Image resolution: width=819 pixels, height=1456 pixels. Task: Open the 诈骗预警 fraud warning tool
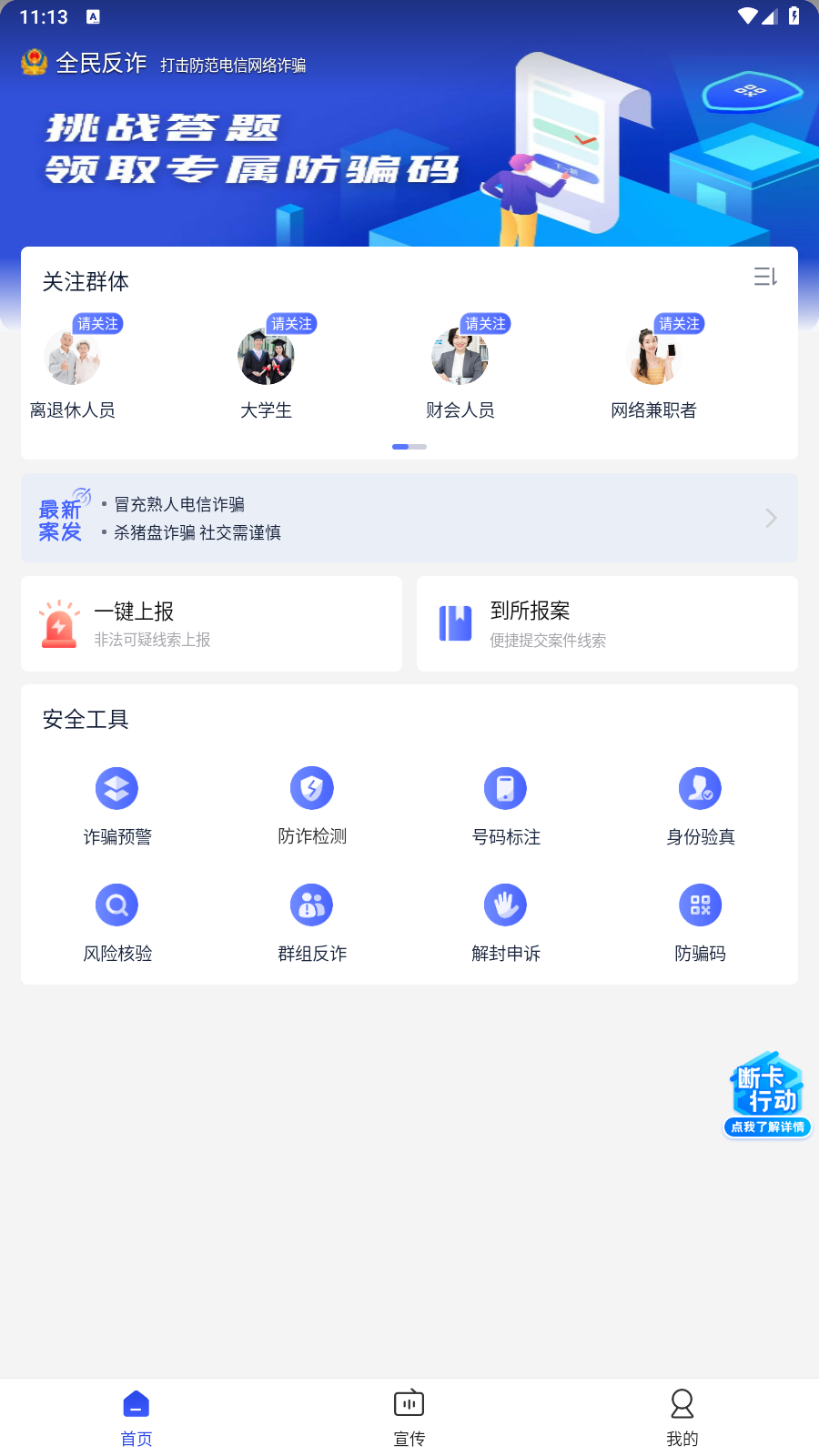point(116,806)
